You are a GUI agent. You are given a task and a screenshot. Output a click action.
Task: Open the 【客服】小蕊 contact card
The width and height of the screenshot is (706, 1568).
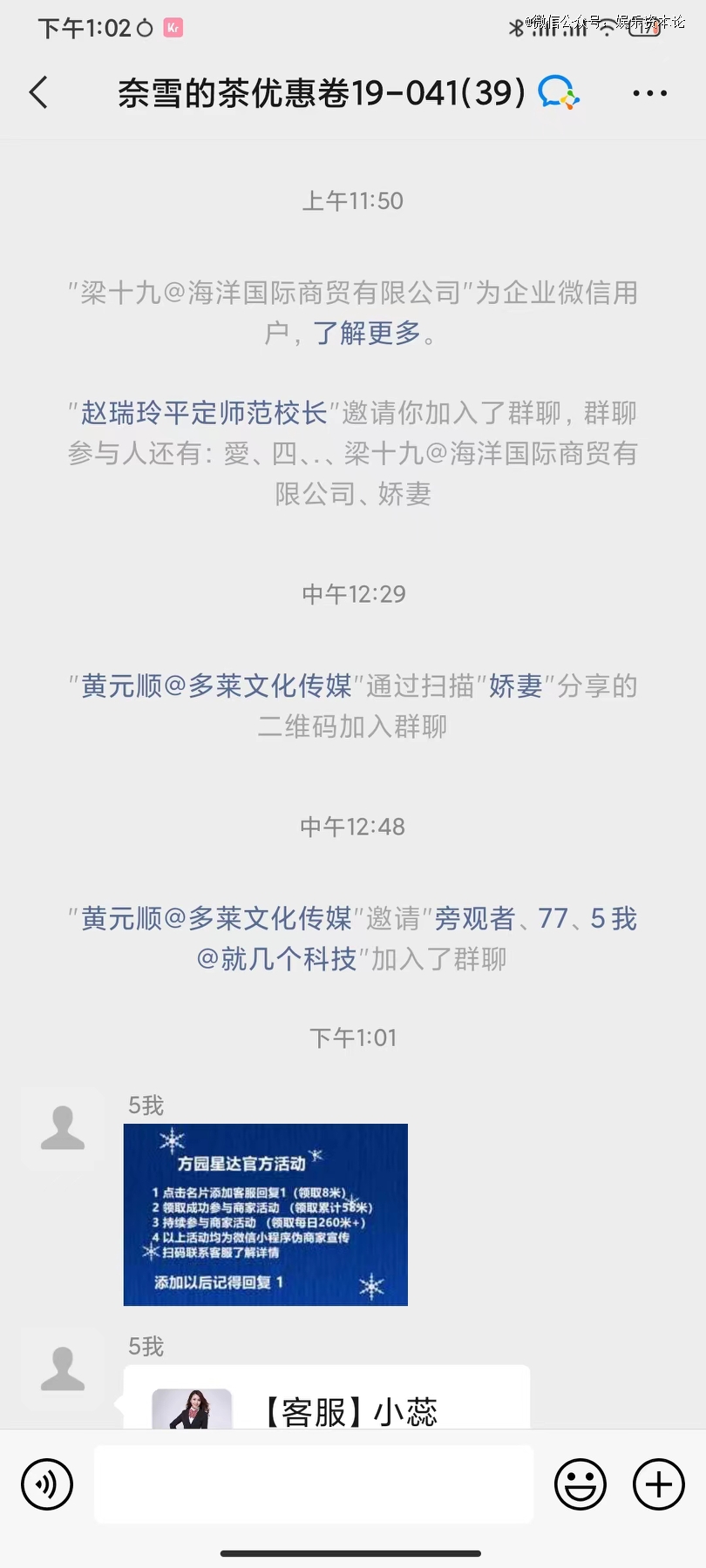327,1397
